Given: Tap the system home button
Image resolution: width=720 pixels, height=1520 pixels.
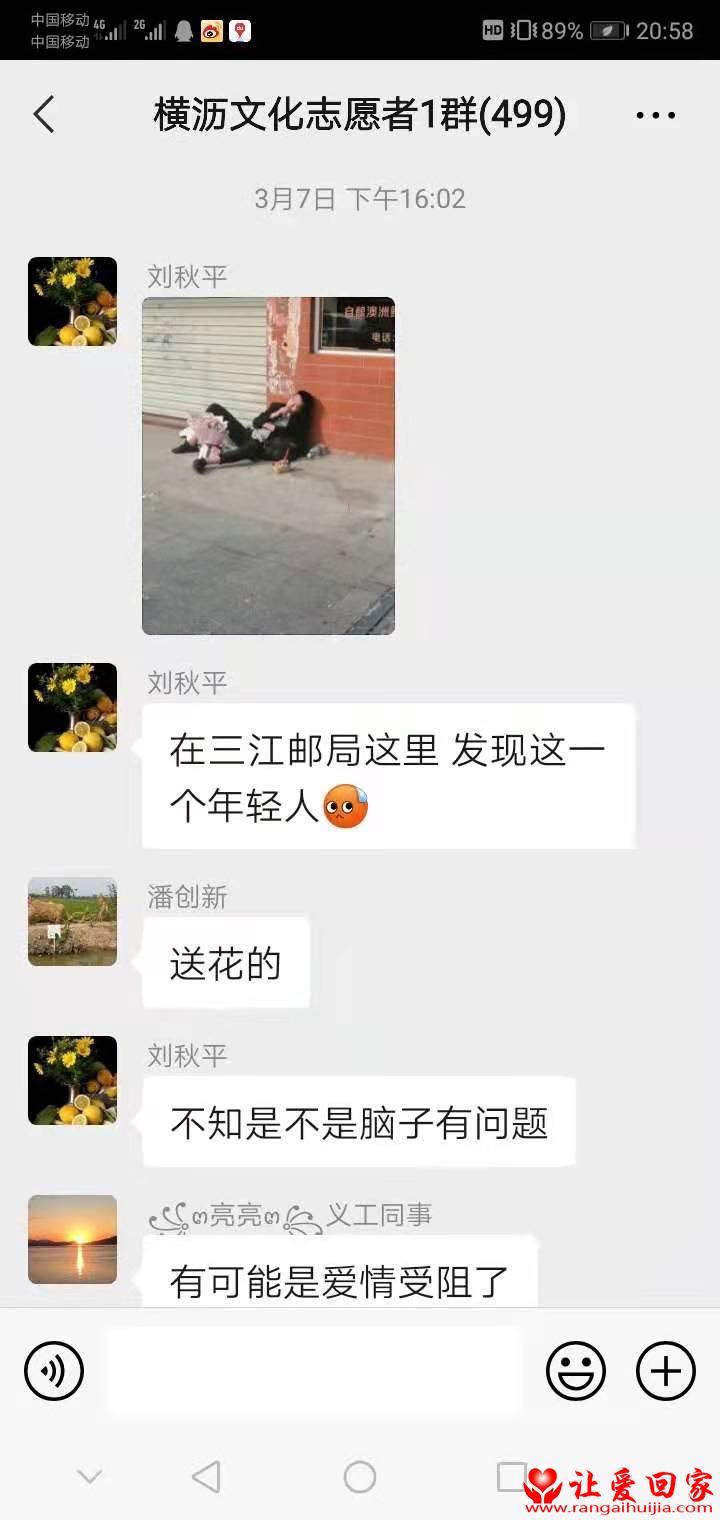Looking at the screenshot, I should [x=360, y=1476].
